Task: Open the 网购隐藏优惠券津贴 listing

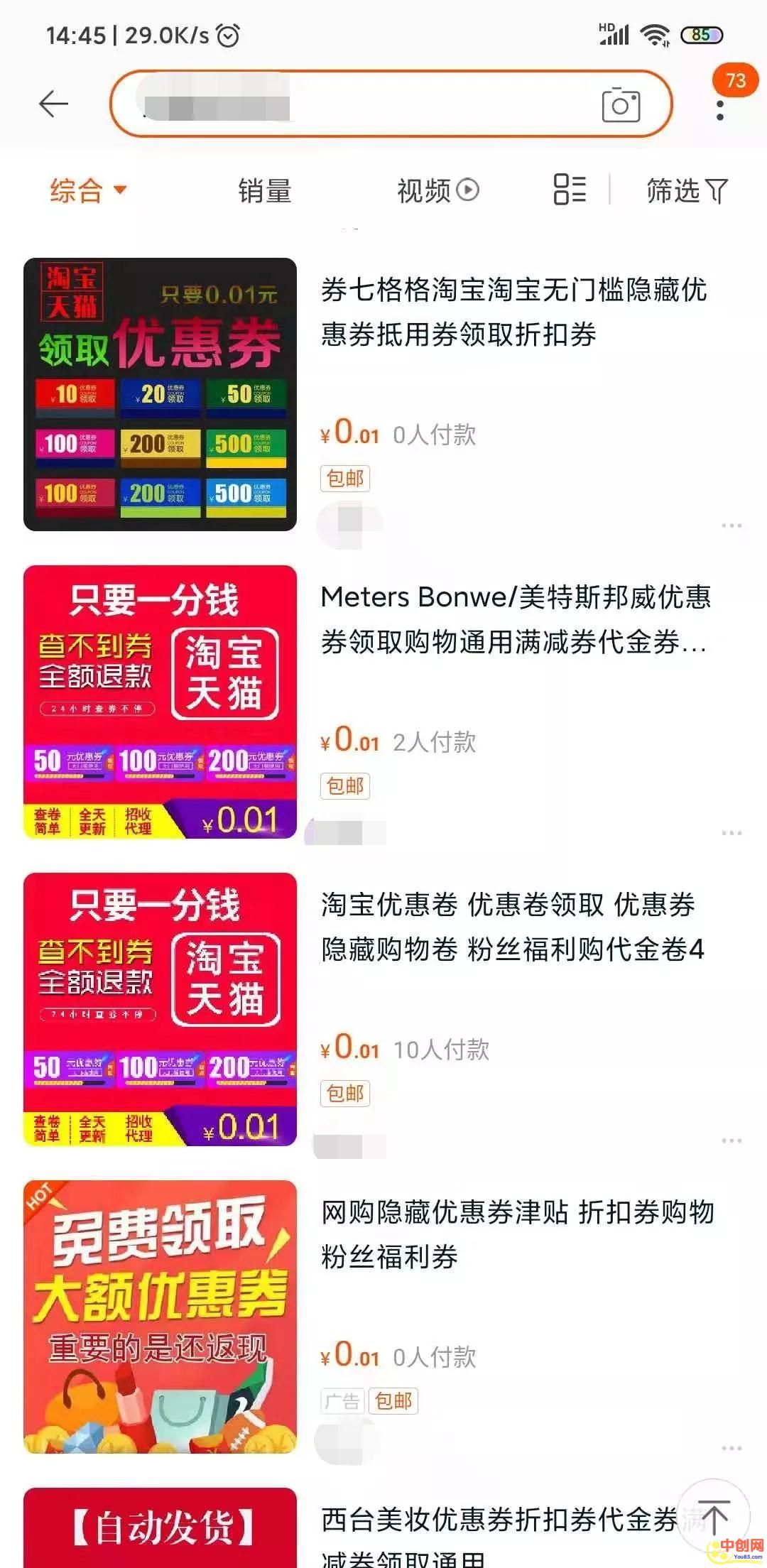Action: 516,1234
